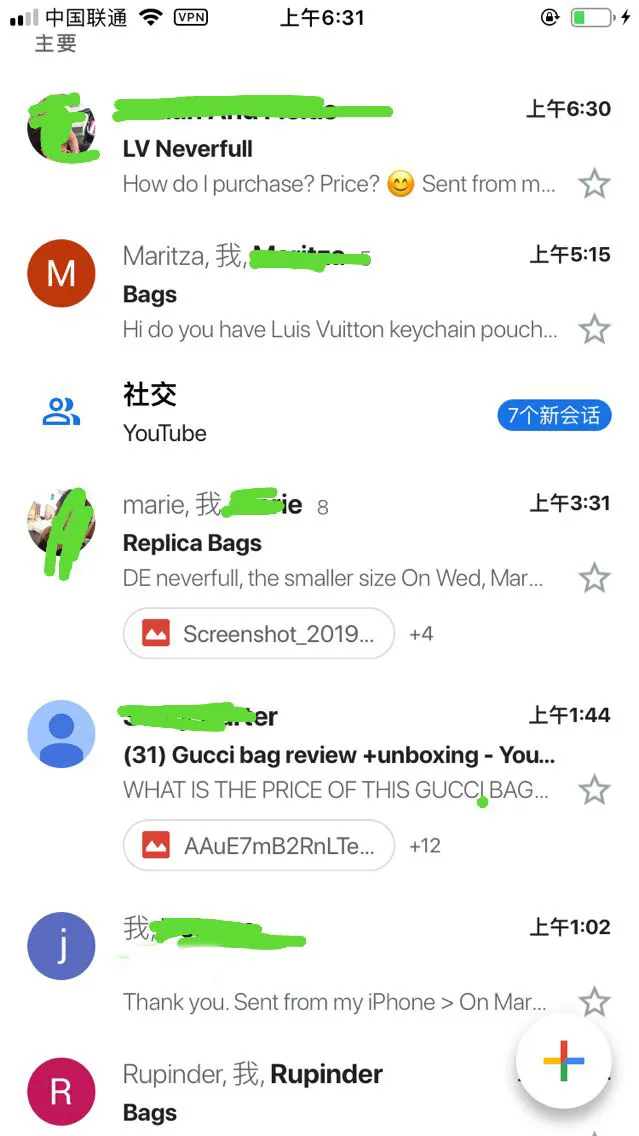This screenshot has width=639, height=1136.
Task: Tap Maritza's M avatar to select
Action: tap(61, 273)
